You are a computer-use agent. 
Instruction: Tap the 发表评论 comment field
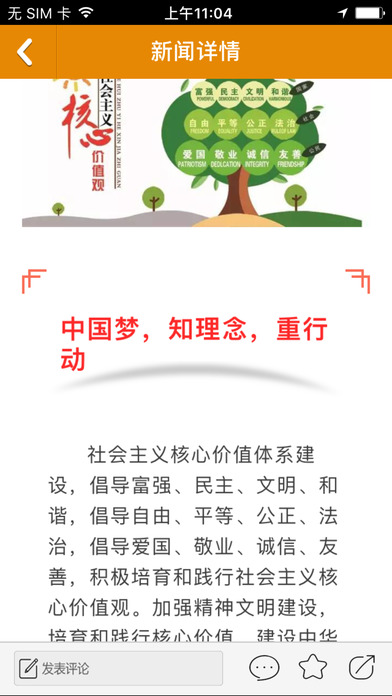(119, 668)
